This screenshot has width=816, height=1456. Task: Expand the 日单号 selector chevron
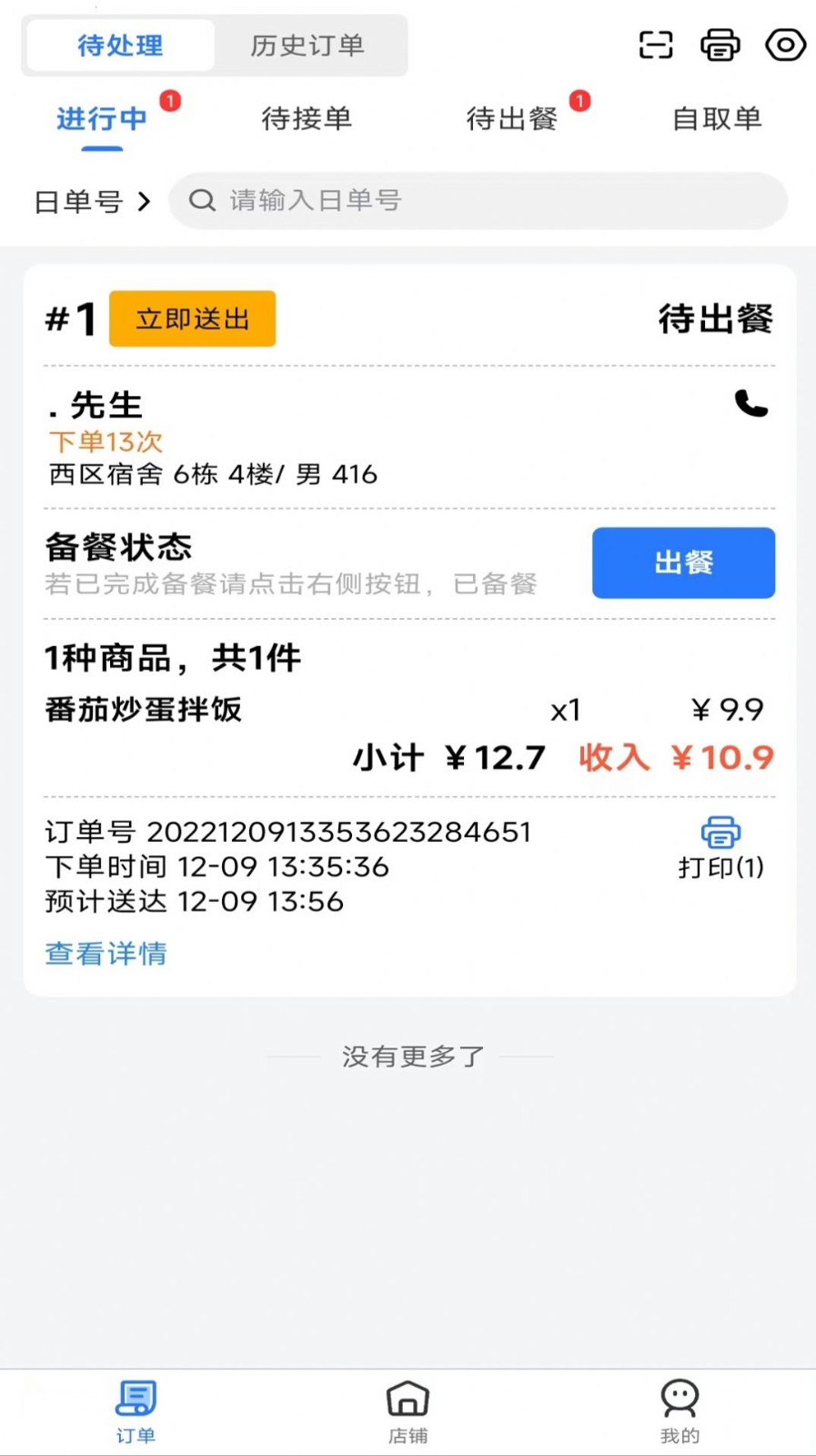(144, 202)
